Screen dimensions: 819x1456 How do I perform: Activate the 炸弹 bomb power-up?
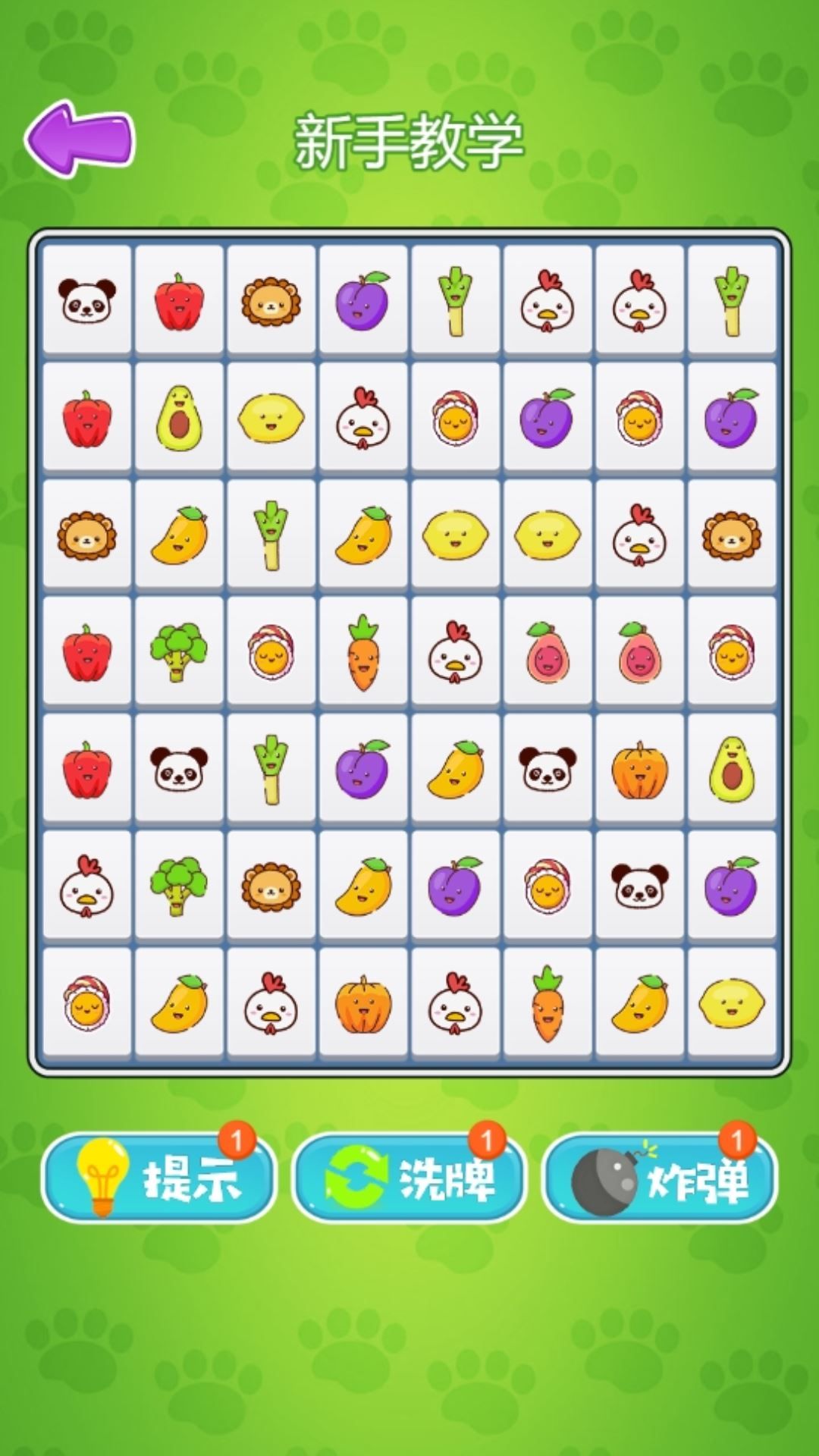click(660, 1178)
